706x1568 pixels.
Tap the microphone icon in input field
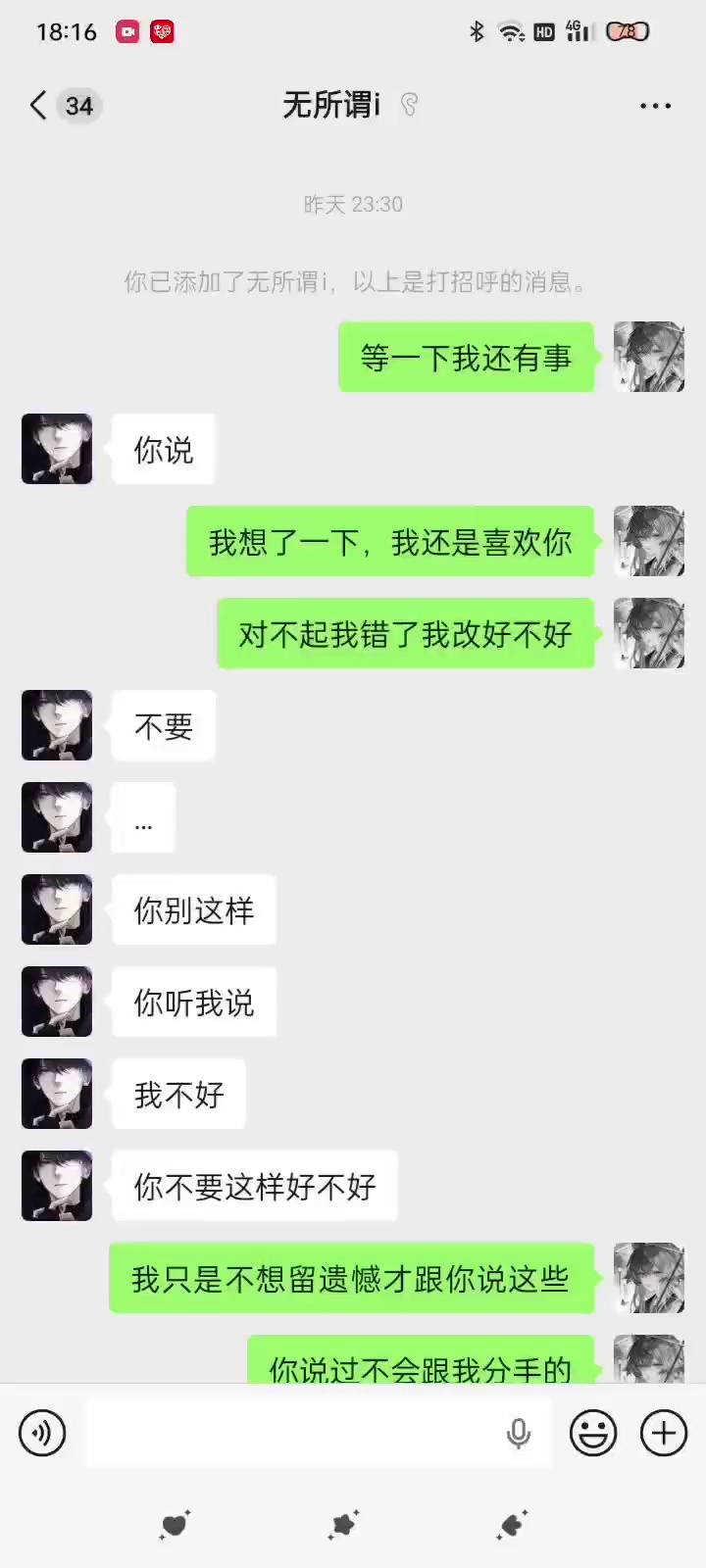[x=519, y=1434]
